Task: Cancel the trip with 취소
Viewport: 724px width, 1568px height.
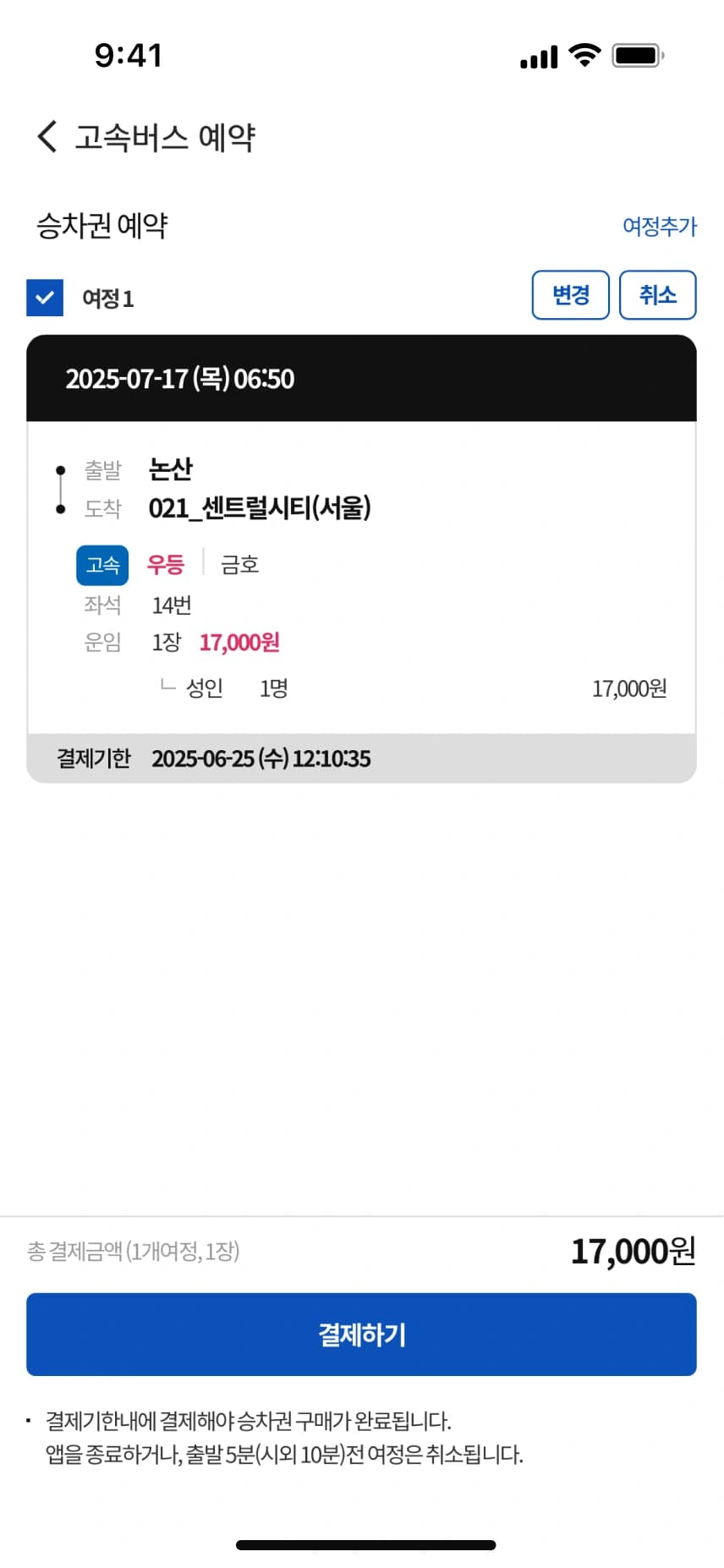Action: [657, 295]
